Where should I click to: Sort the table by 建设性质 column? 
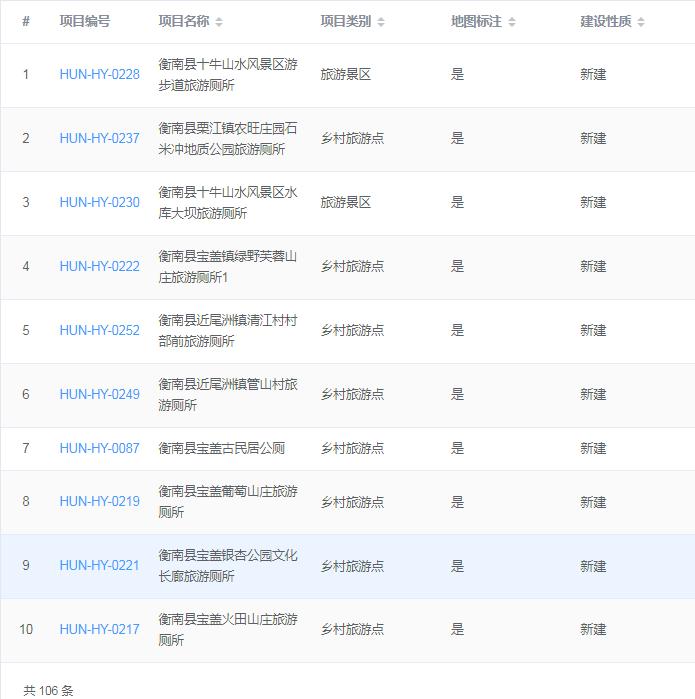[641, 22]
